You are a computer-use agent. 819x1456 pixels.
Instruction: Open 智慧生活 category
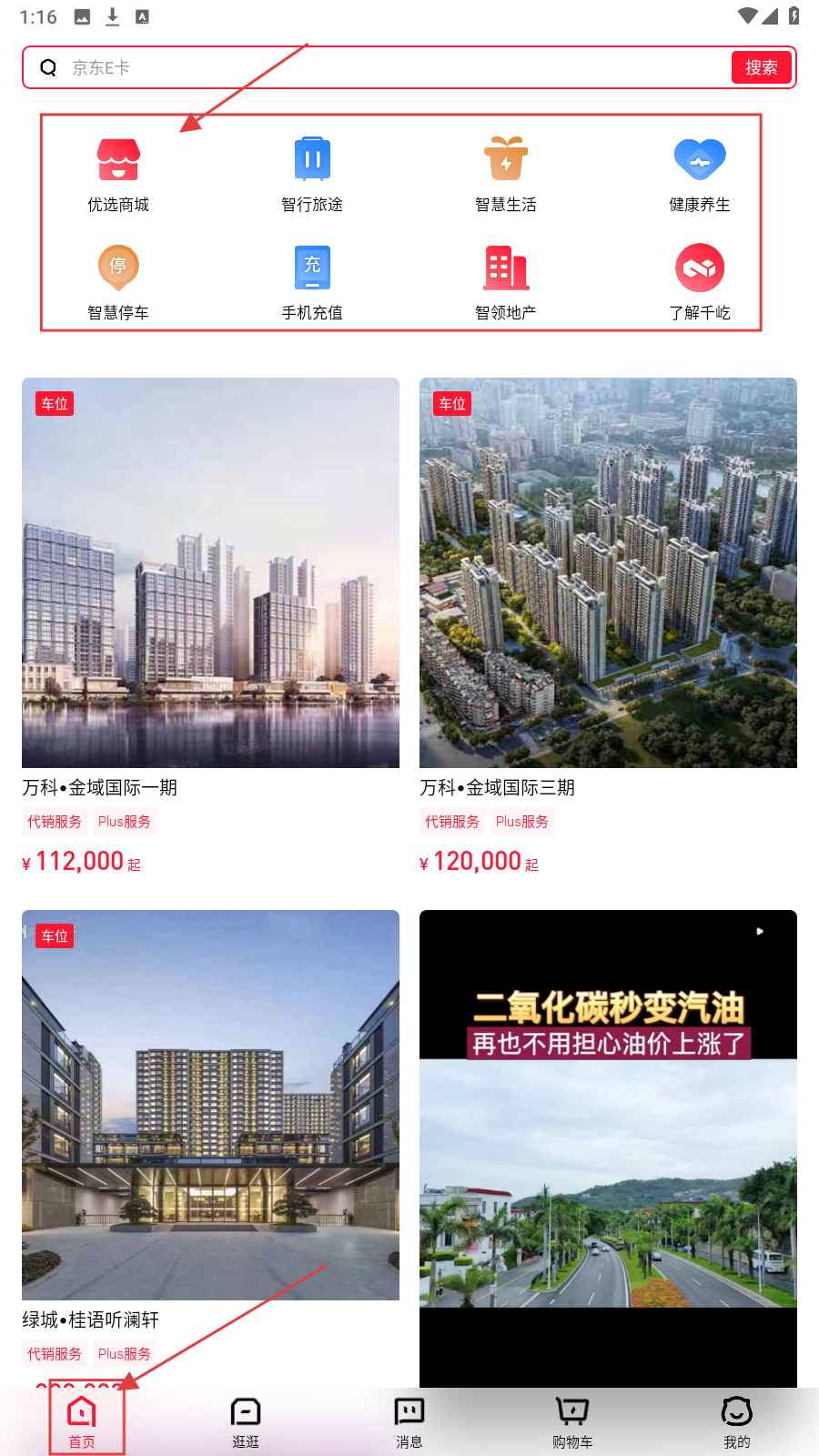coord(506,175)
